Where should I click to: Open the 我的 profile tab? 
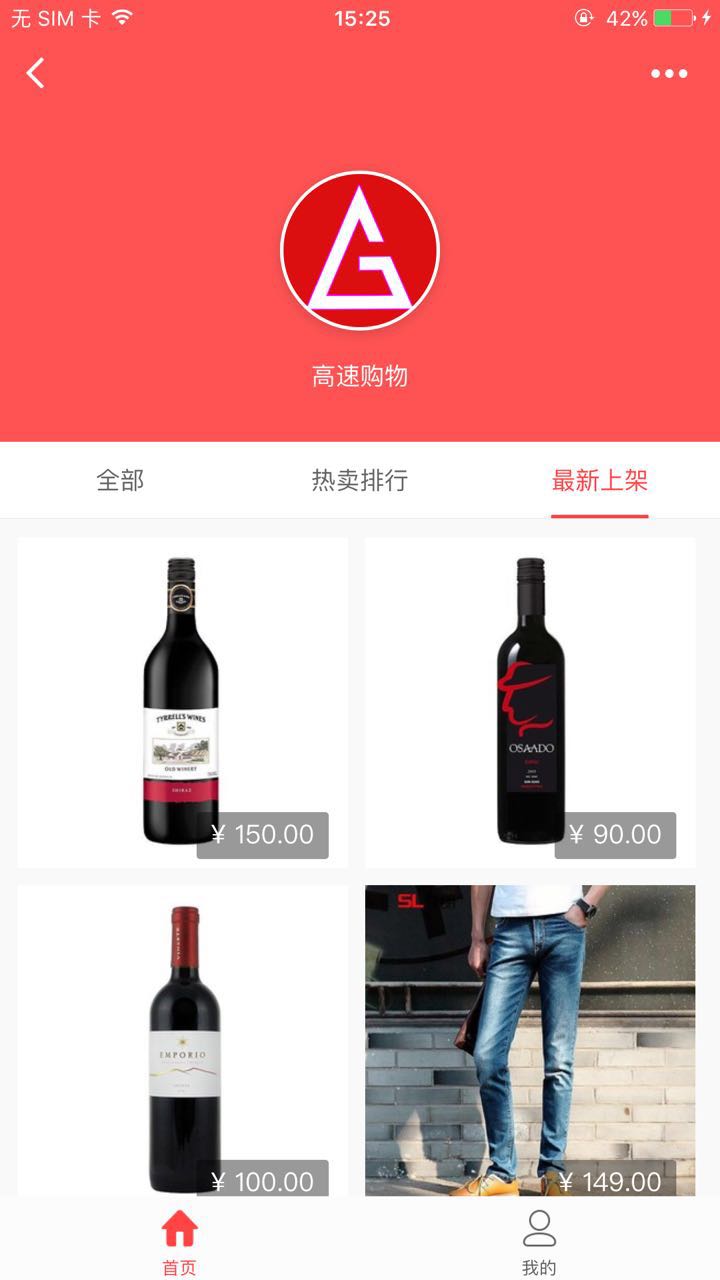[539, 1242]
